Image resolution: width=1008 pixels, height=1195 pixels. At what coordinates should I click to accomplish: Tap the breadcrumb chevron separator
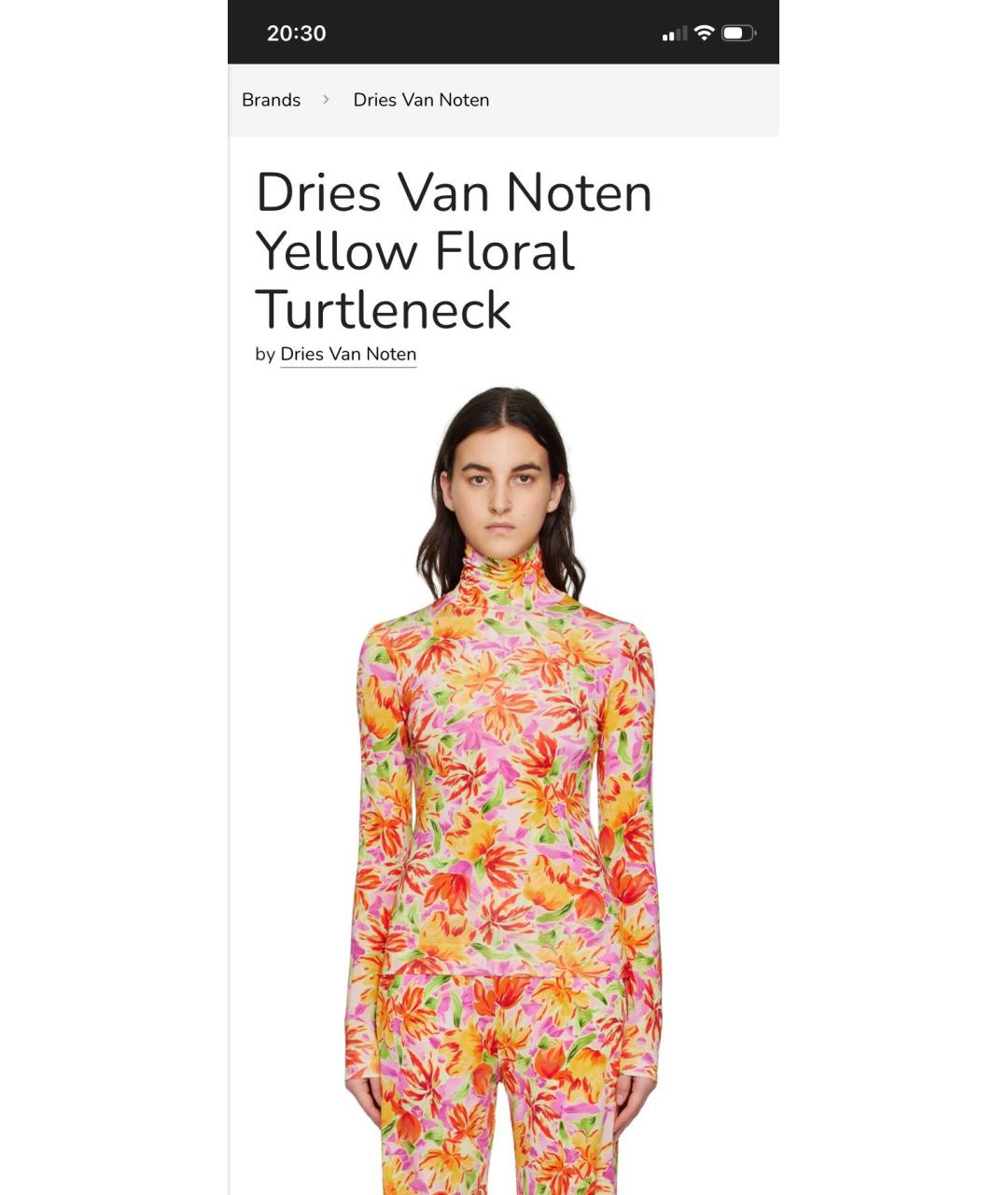point(326,99)
